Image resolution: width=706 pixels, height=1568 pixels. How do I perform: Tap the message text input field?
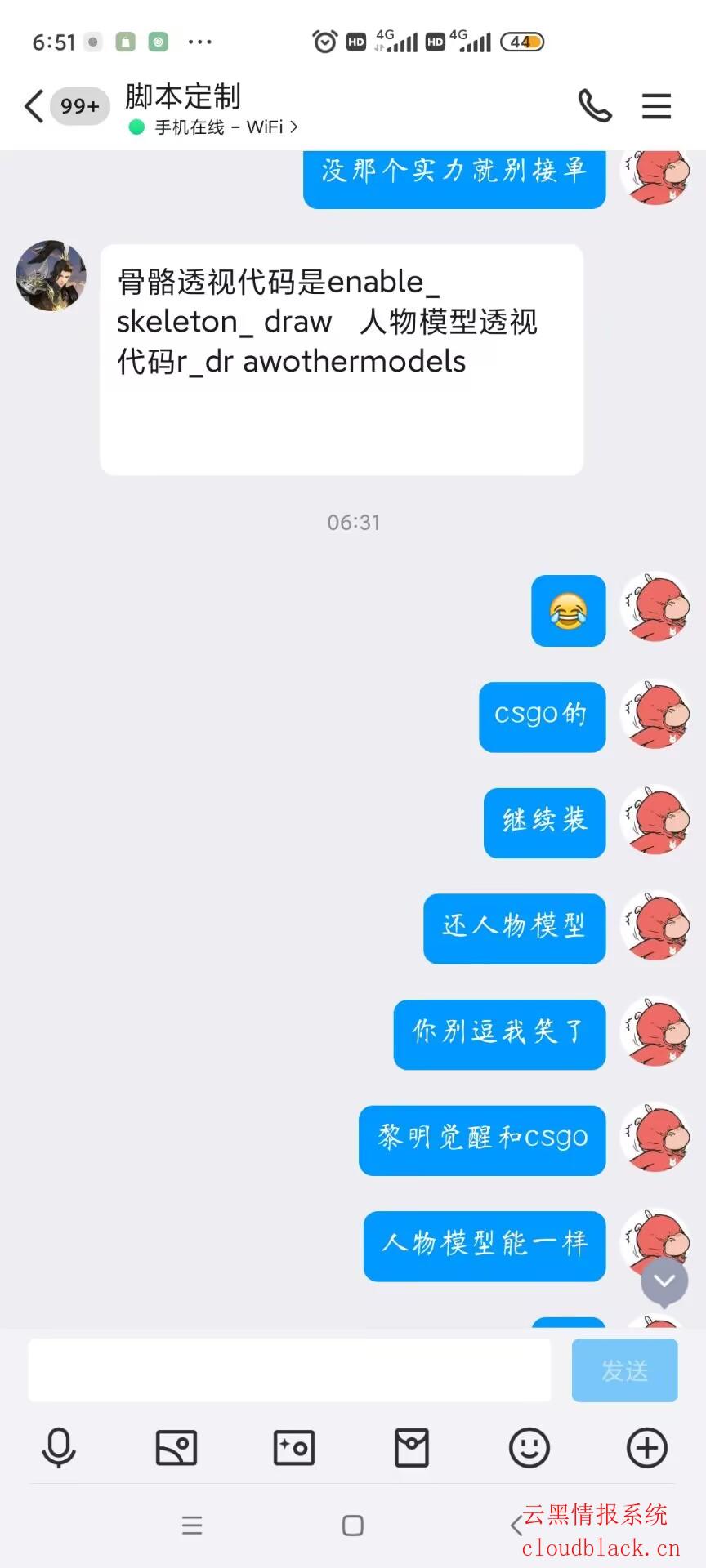[x=288, y=1370]
